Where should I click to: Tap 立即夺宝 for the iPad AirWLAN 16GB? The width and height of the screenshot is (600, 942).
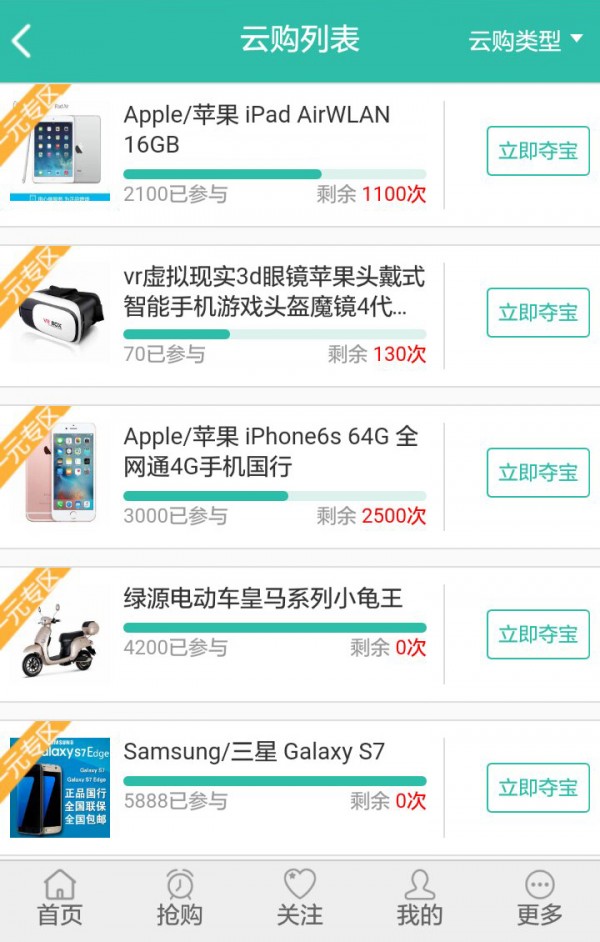pos(538,151)
